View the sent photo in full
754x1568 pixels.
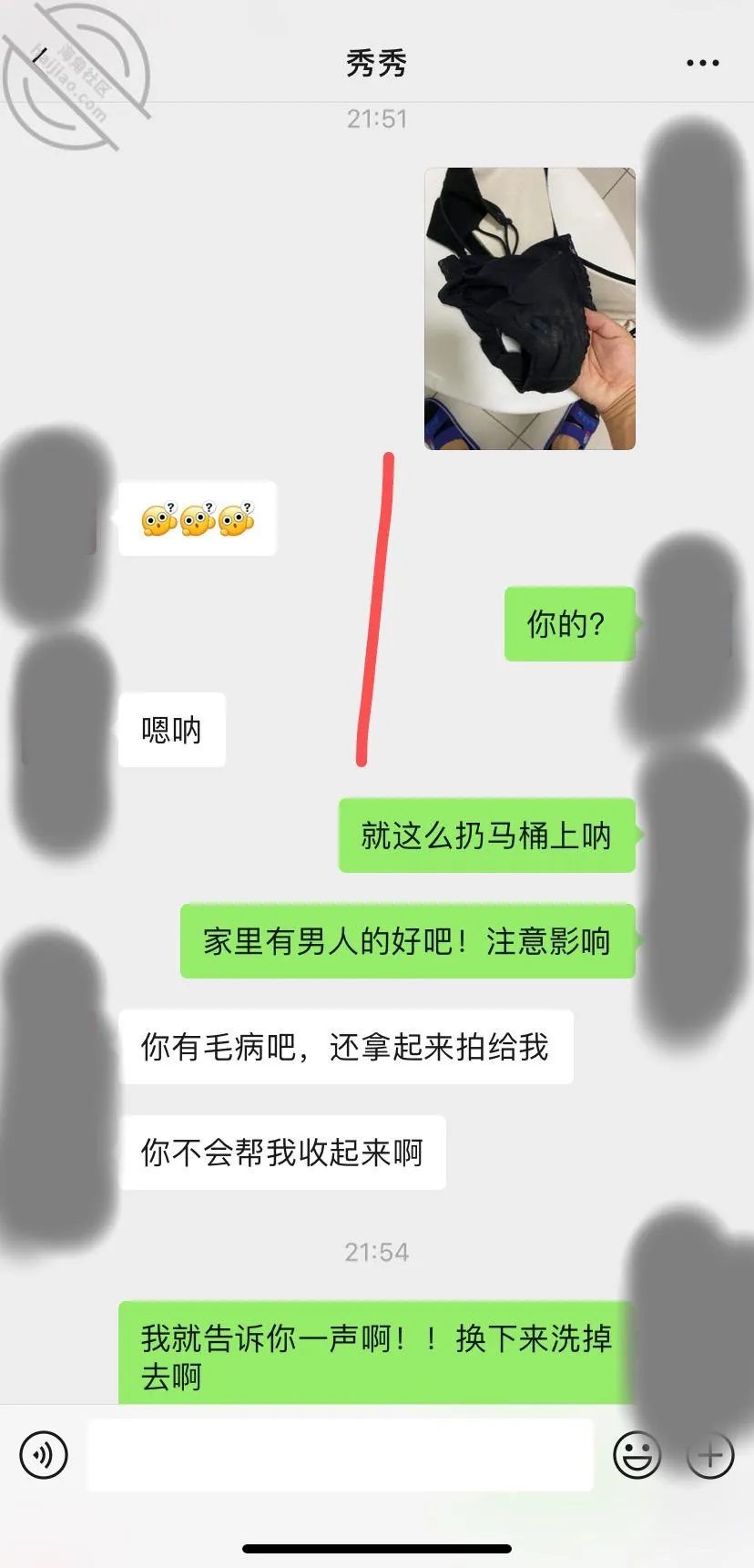point(530,308)
